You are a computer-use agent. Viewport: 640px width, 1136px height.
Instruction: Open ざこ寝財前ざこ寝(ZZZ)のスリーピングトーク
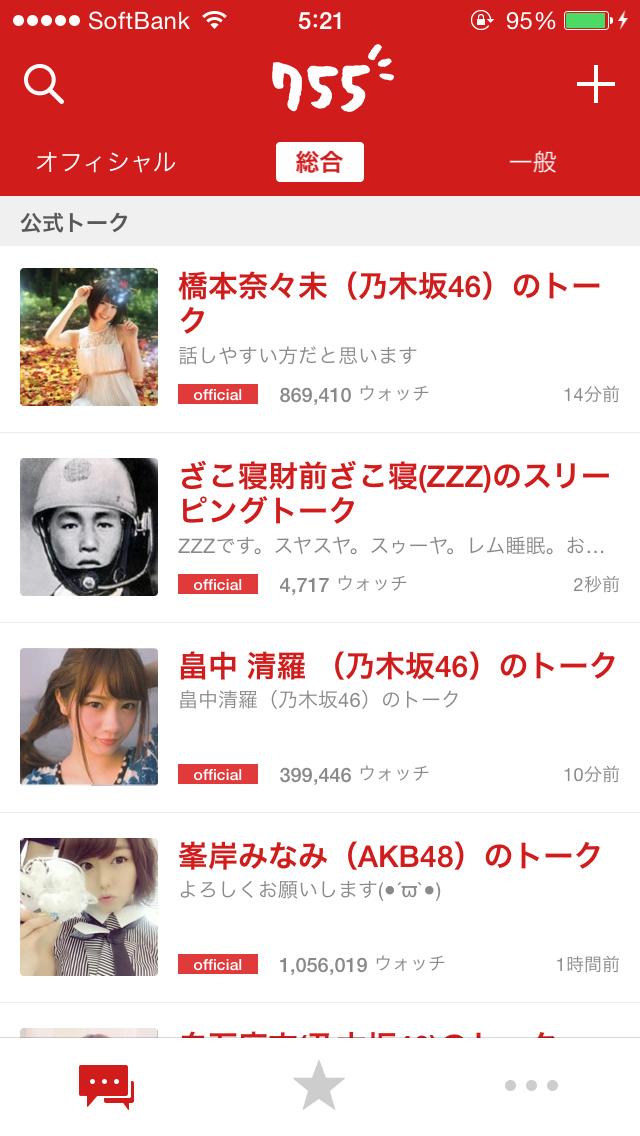tap(320, 527)
